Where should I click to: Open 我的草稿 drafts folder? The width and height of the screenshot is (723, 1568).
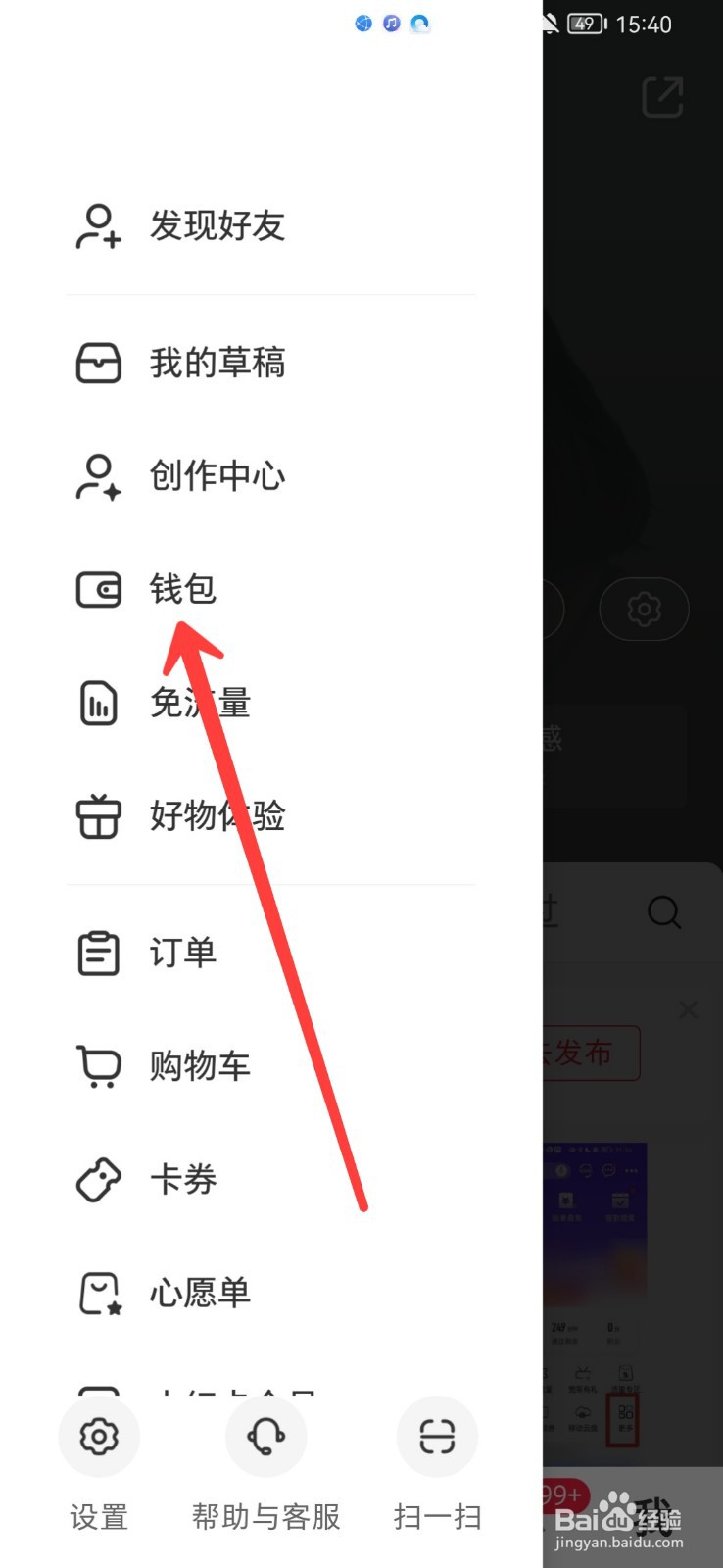click(x=217, y=363)
